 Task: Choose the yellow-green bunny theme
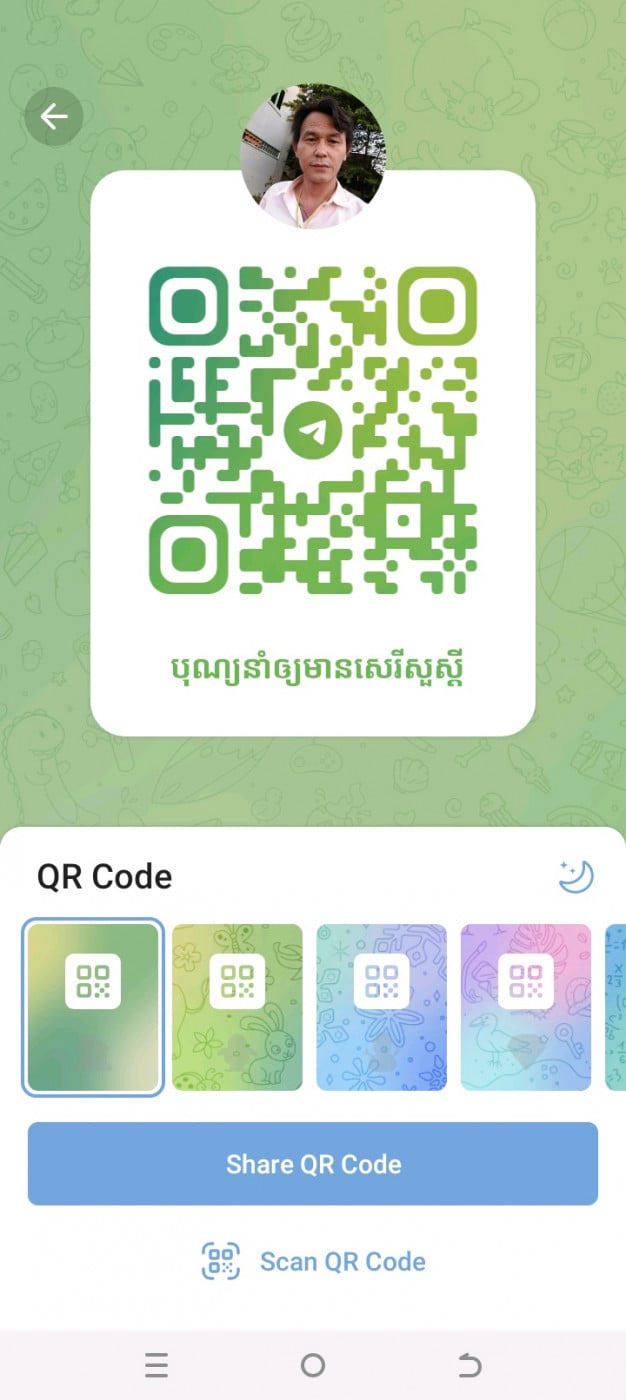click(x=237, y=1007)
